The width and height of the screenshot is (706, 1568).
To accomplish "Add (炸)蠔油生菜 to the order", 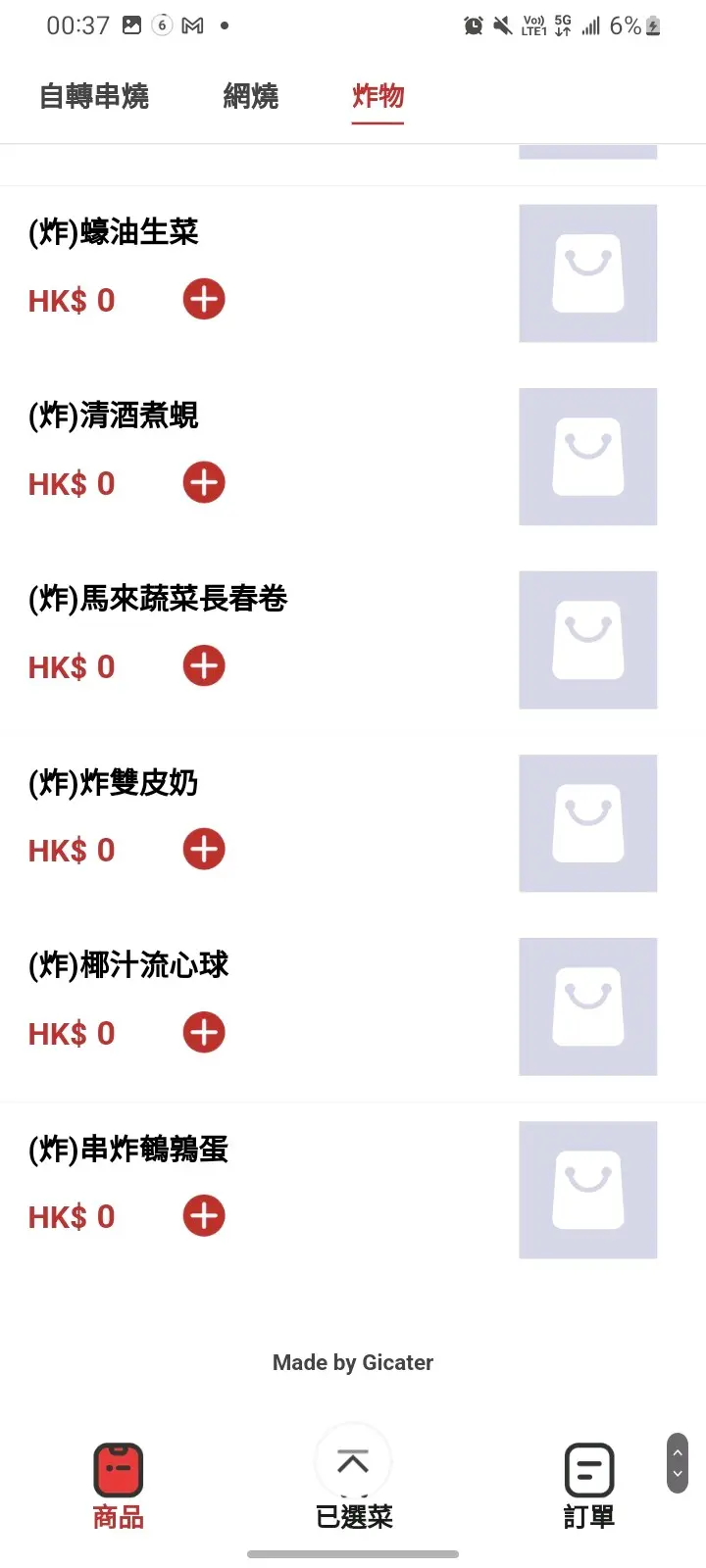I will pyautogui.click(x=204, y=299).
